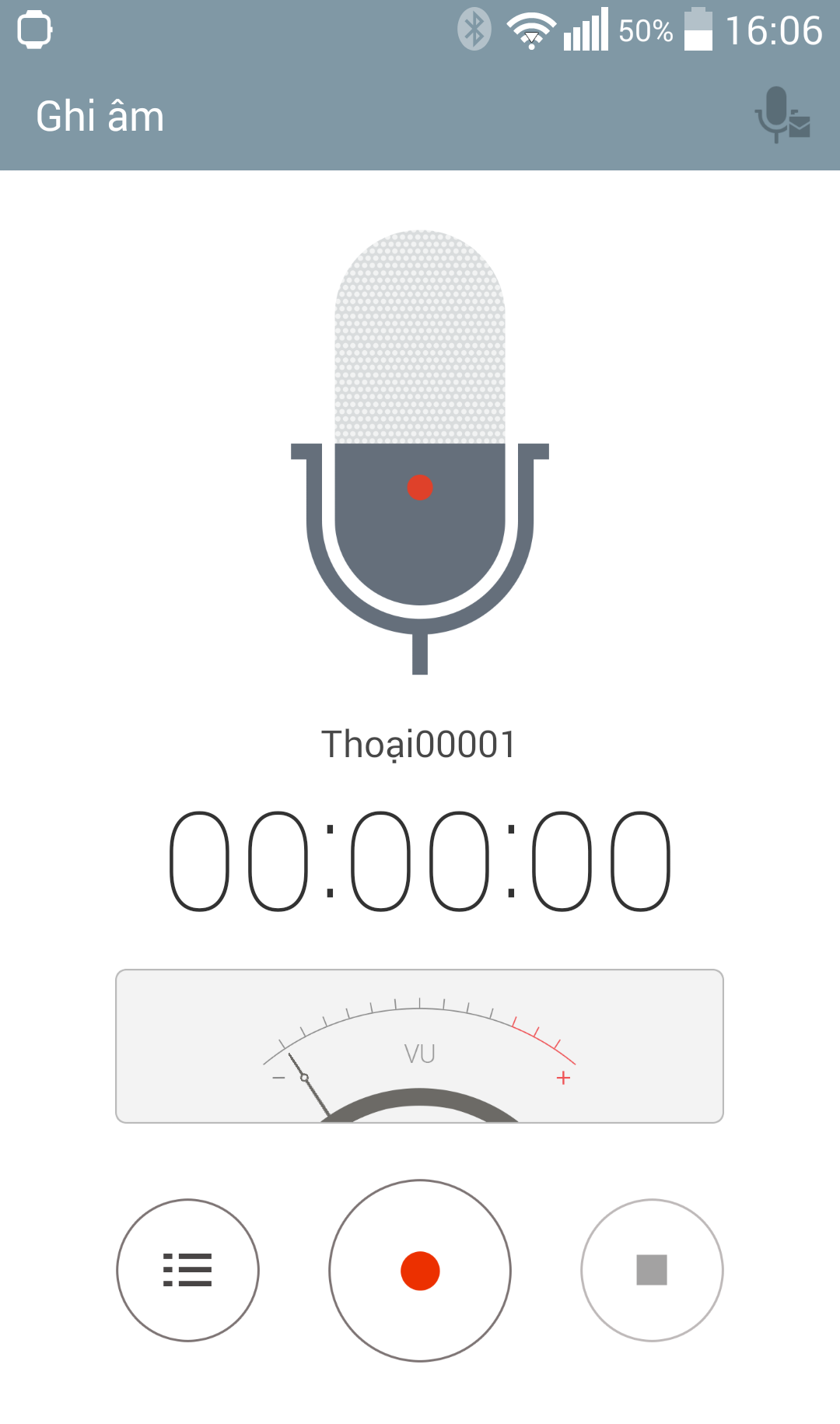Image resolution: width=840 pixels, height=1424 pixels.
Task: Tap the cellular signal strength bars
Action: pos(583,31)
